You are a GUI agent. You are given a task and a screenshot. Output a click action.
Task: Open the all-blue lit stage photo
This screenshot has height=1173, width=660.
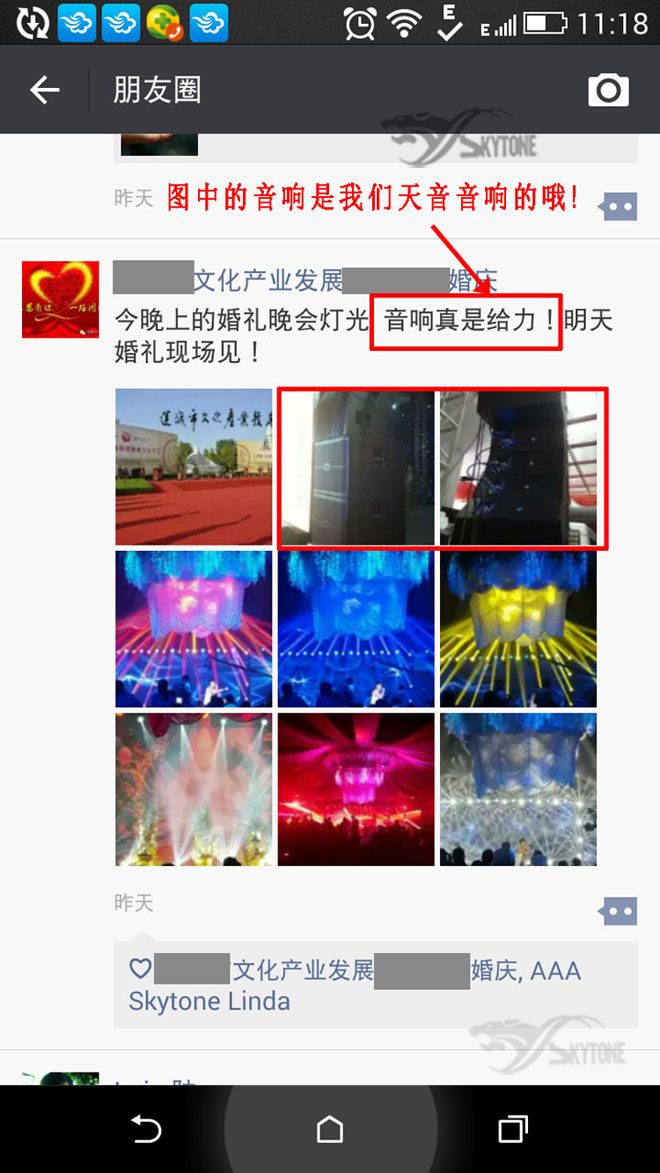tap(356, 629)
